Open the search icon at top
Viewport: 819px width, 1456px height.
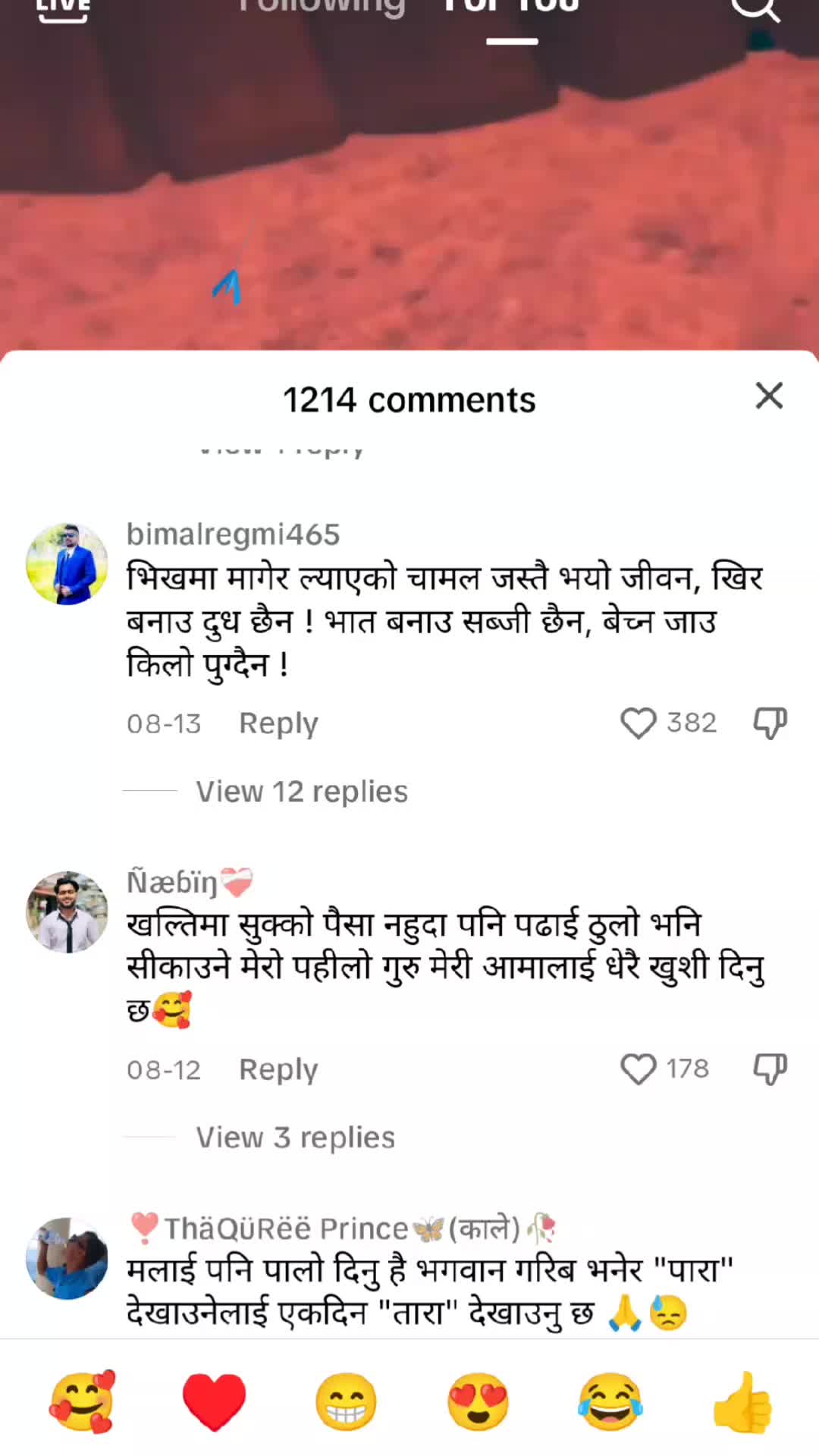(x=755, y=9)
